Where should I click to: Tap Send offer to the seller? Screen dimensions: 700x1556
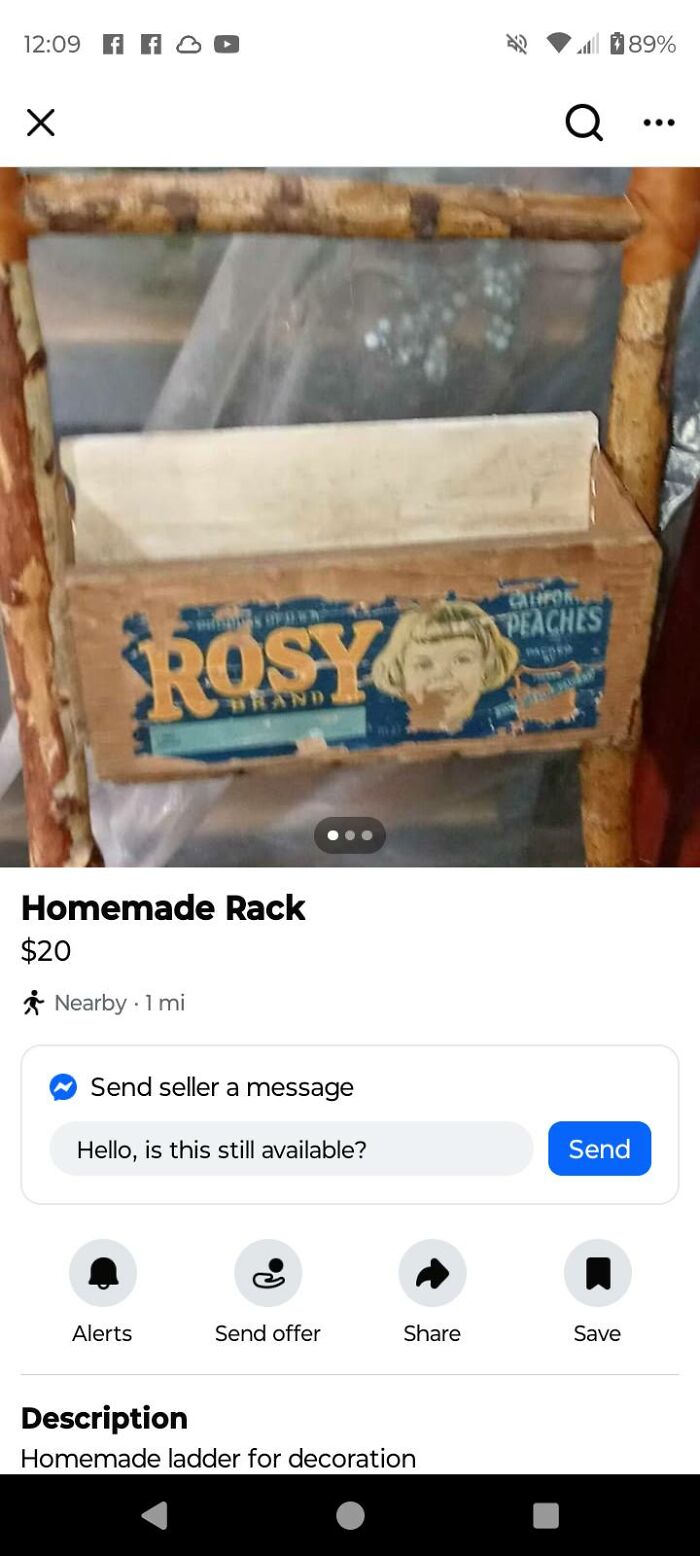pyautogui.click(x=267, y=1273)
